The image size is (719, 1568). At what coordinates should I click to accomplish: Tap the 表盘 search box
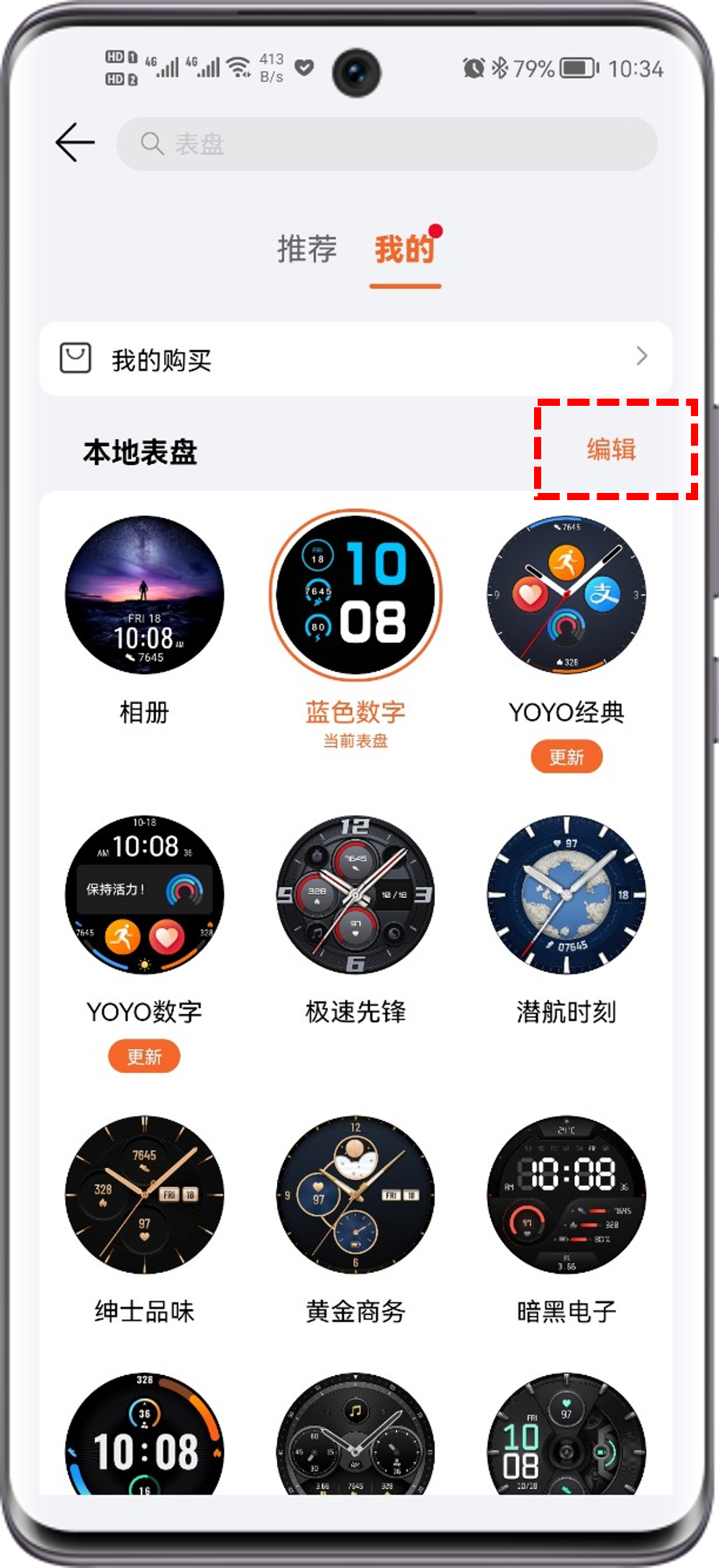[386, 144]
